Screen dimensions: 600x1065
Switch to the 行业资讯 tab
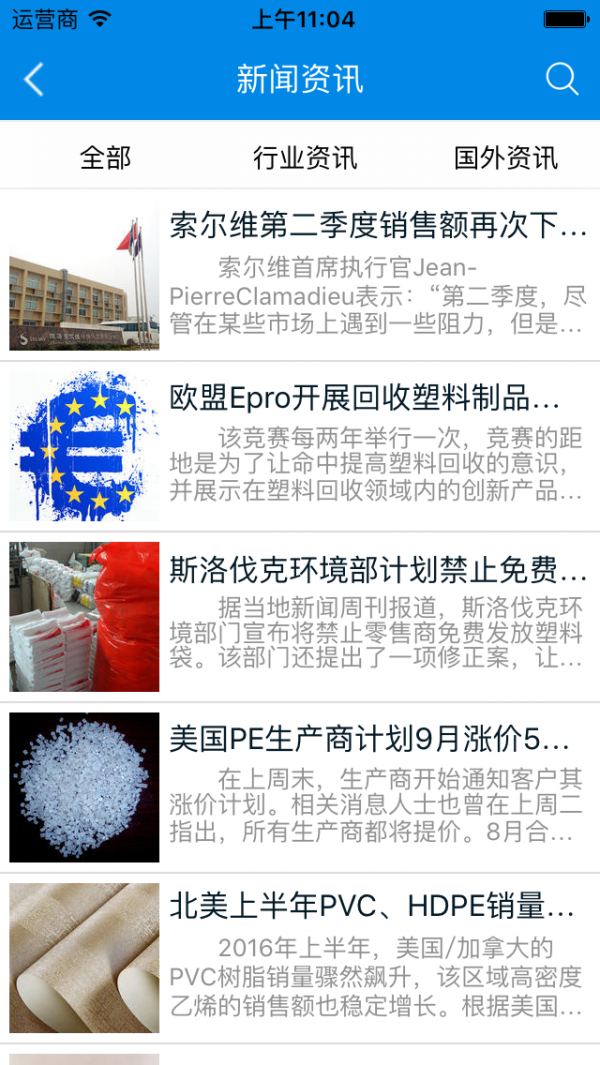(x=305, y=158)
